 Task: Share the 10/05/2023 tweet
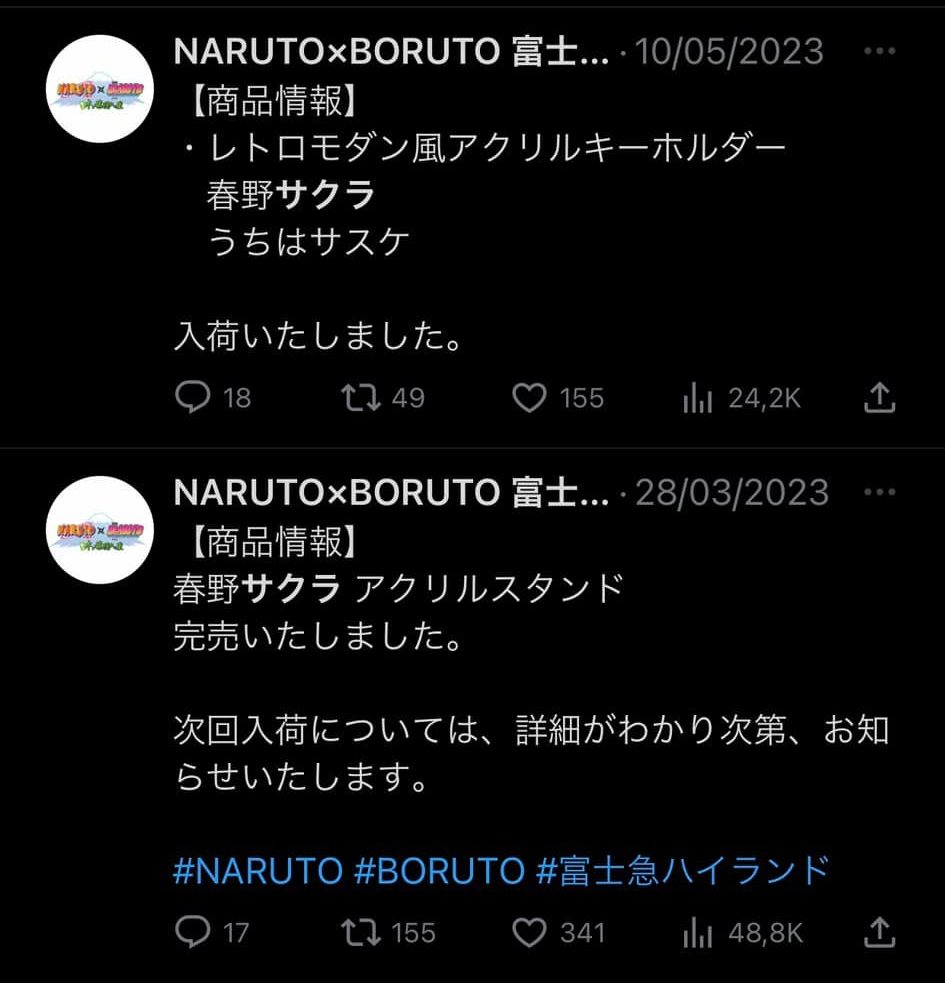click(x=878, y=398)
